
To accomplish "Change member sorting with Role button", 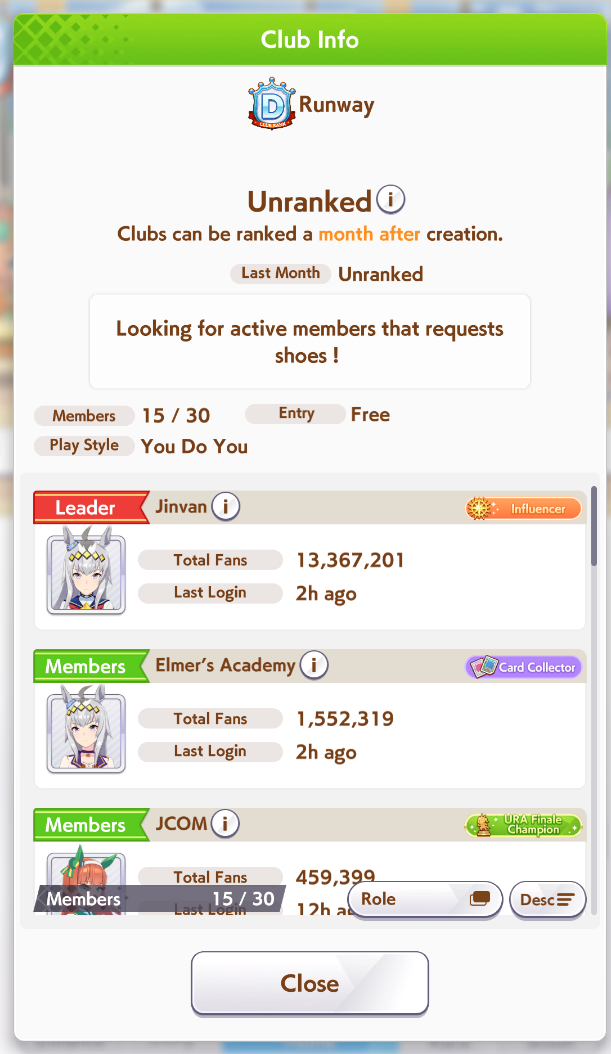I will [425, 899].
